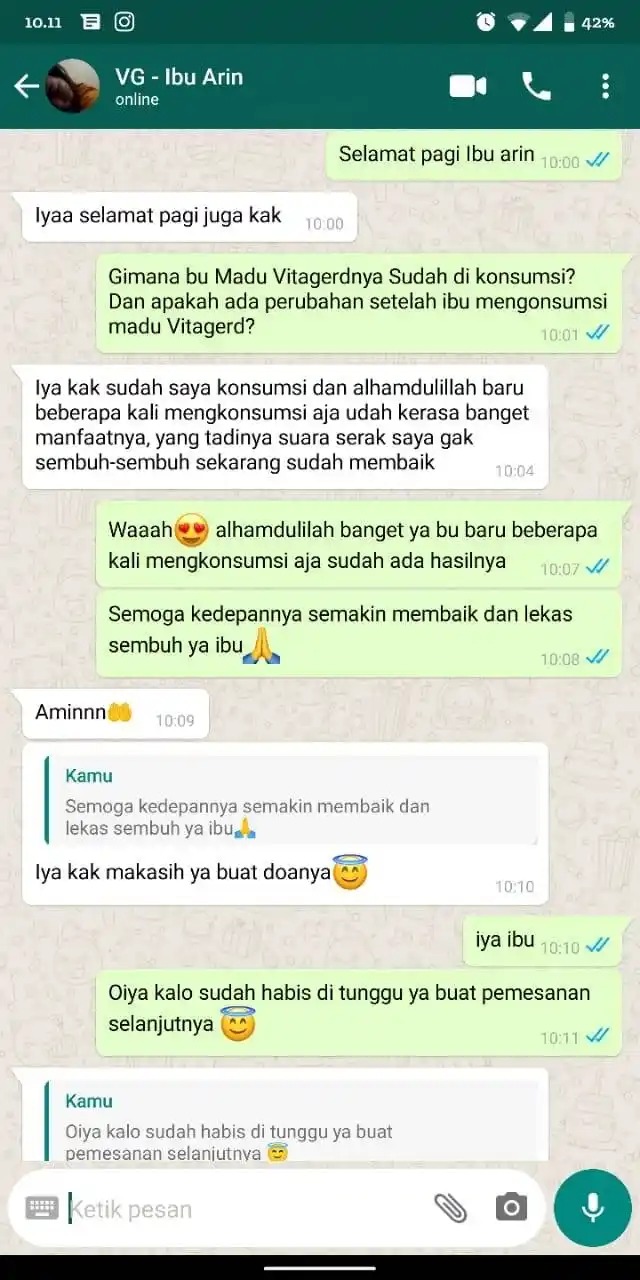Jump to quoted message above 'Iya kak makasih'
The width and height of the screenshot is (640, 1280).
pyautogui.click(x=290, y=801)
